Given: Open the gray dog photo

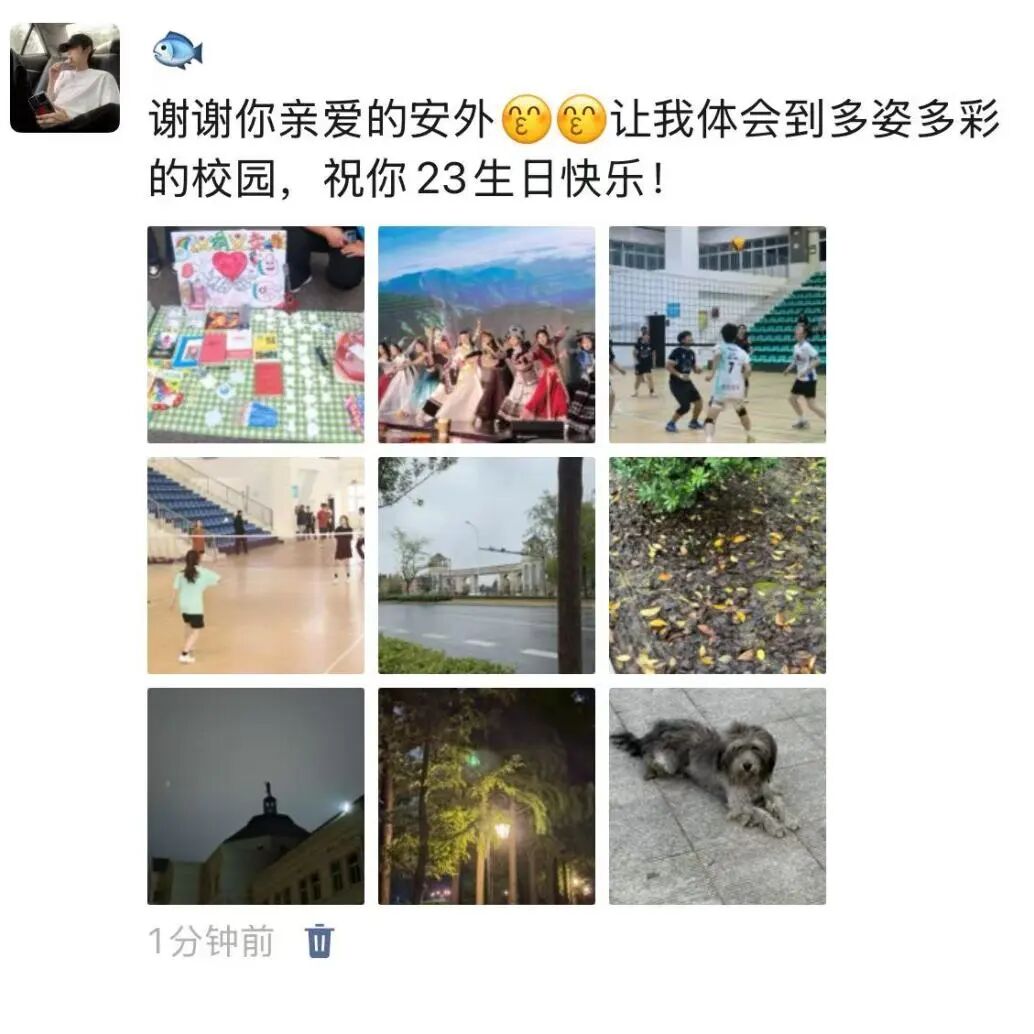Looking at the screenshot, I should pyautogui.click(x=717, y=796).
